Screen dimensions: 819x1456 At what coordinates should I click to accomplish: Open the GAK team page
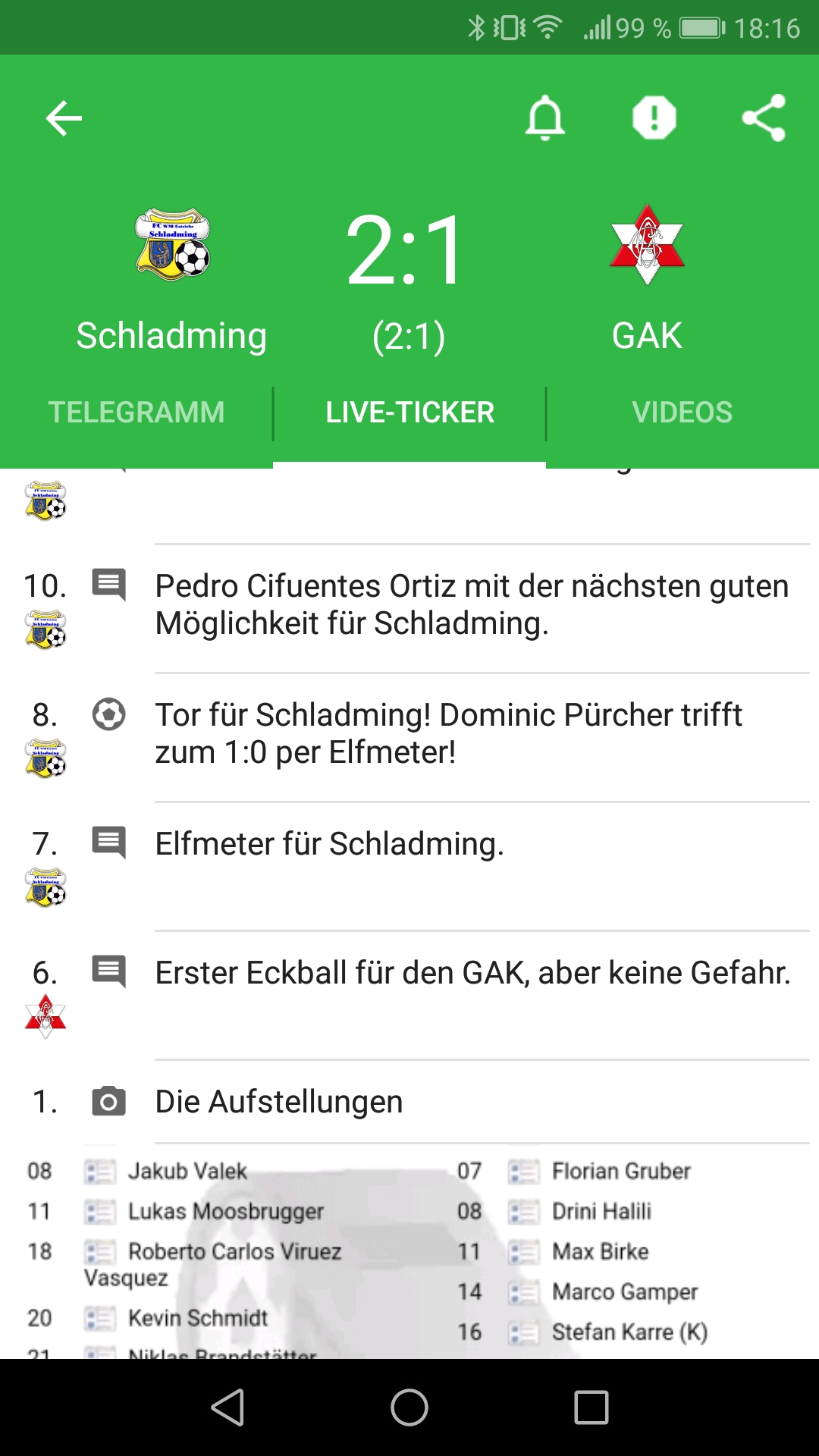point(647,281)
